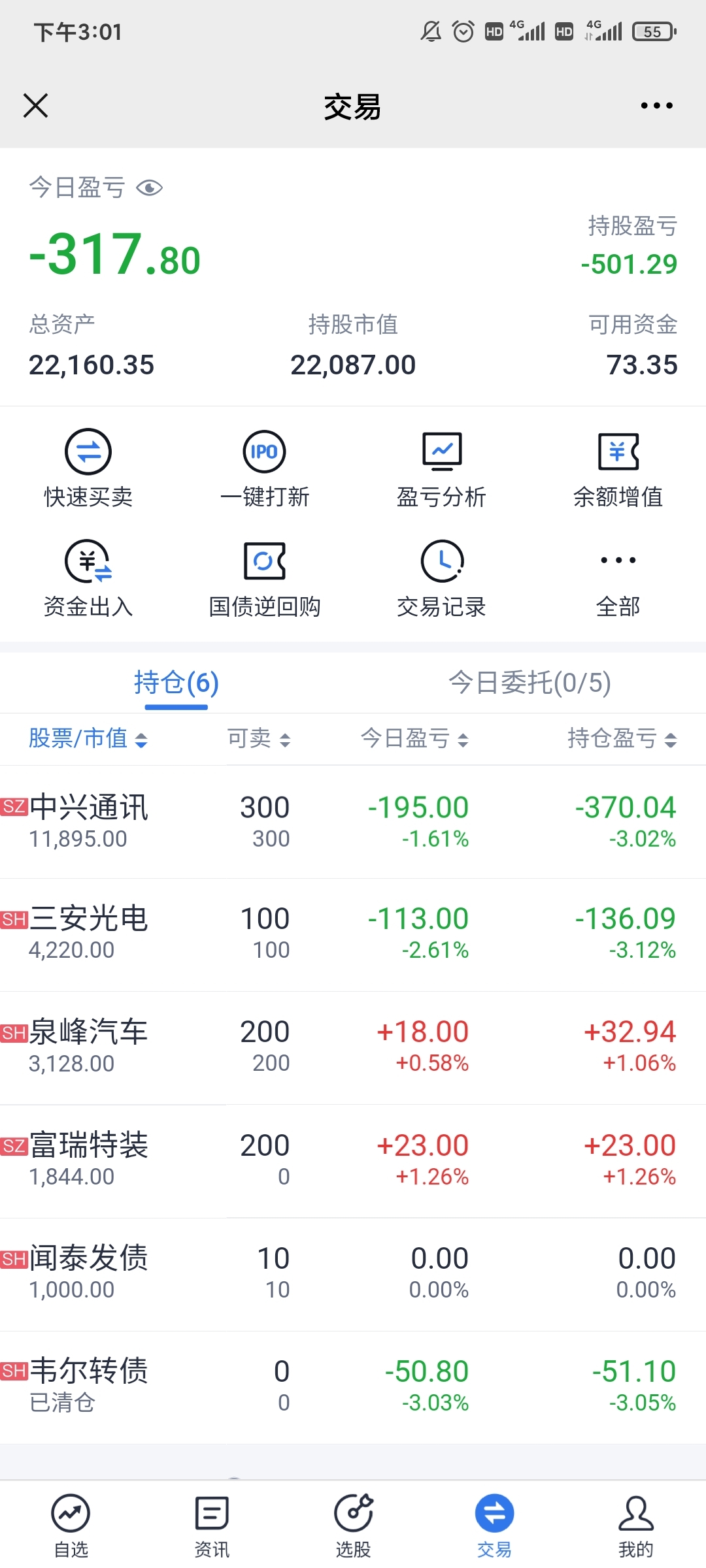Open 国债逆回购
Screen dimensions: 706x1568
coord(265,578)
